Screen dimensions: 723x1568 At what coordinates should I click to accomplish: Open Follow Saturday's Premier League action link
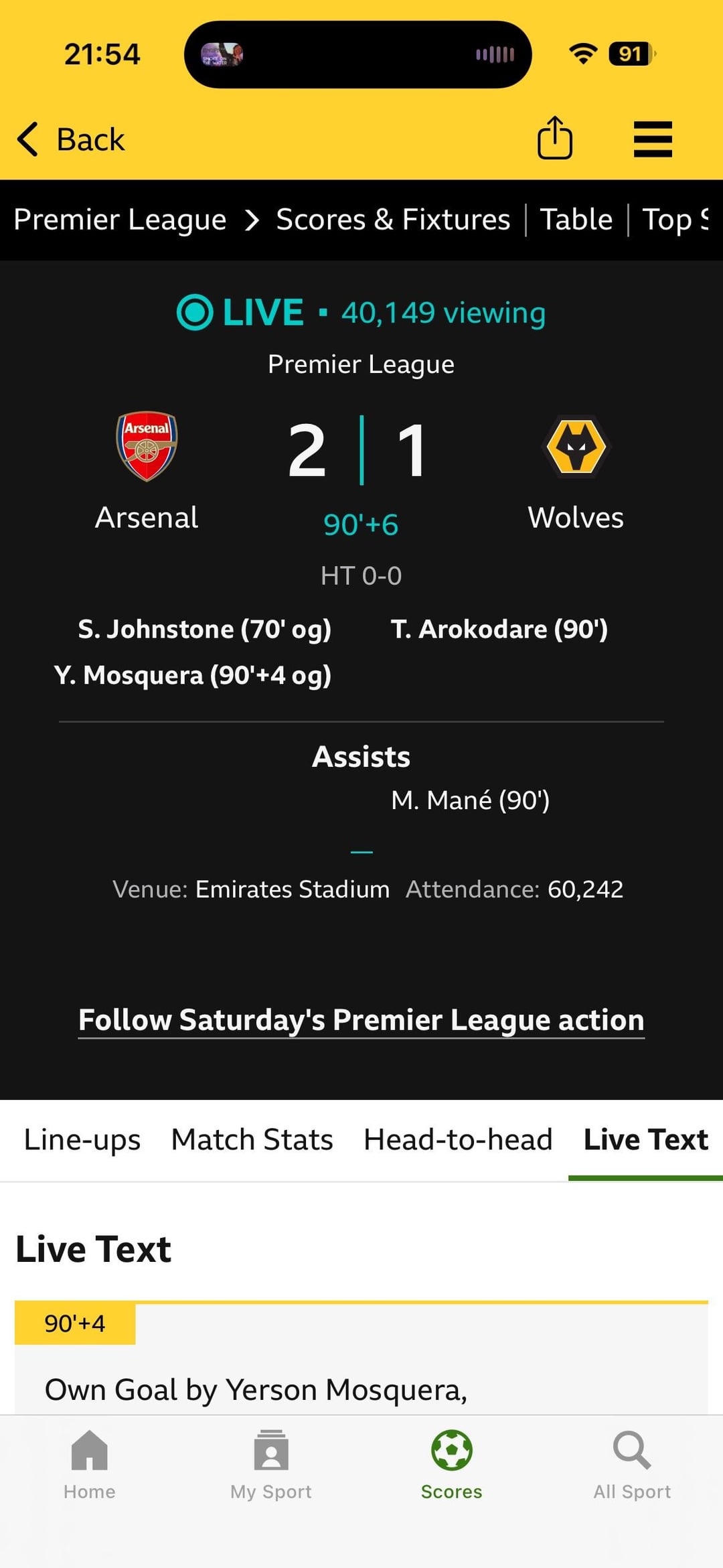pos(361,1020)
